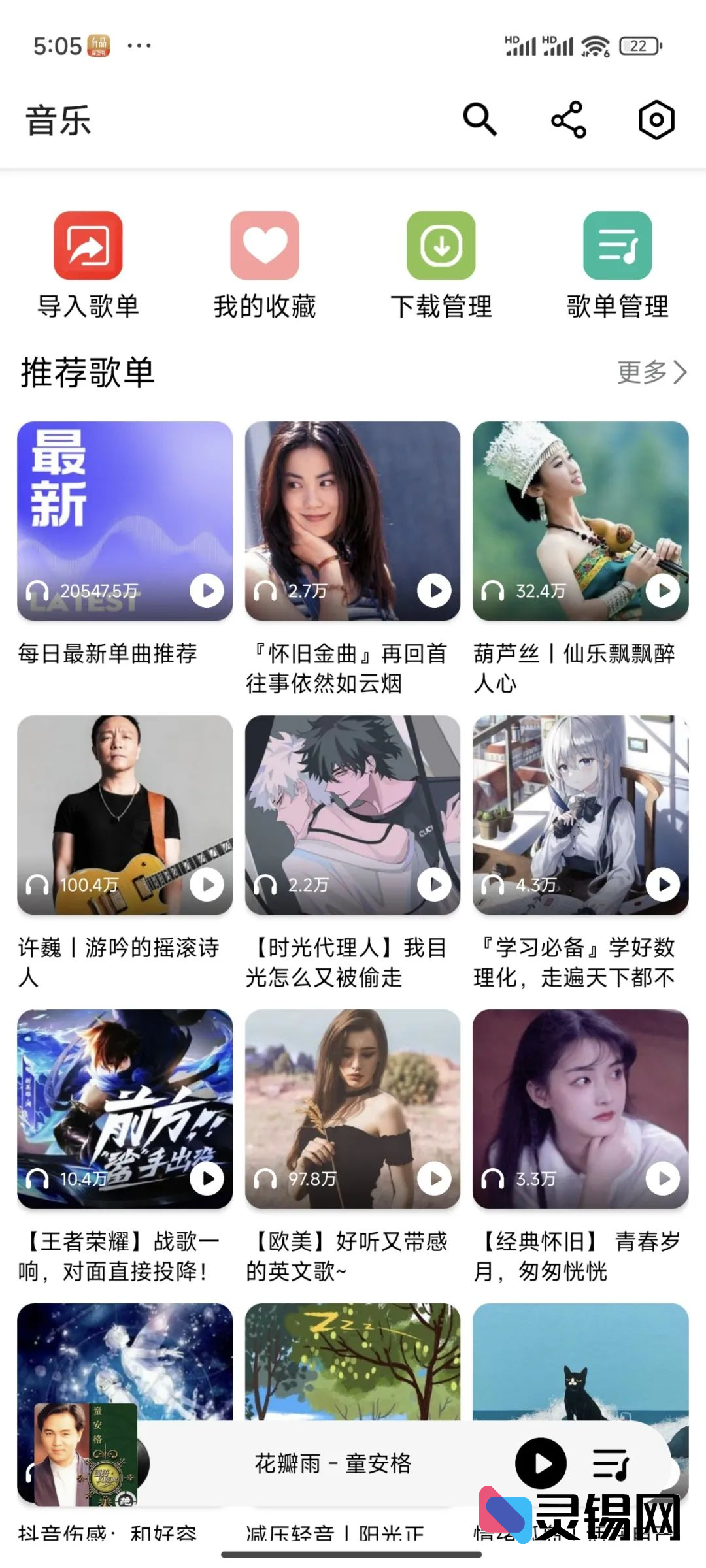Open the 许巍 | 游吟的摇滚诗人 playlist
Viewport: 706px width, 1568px height.
[124, 815]
